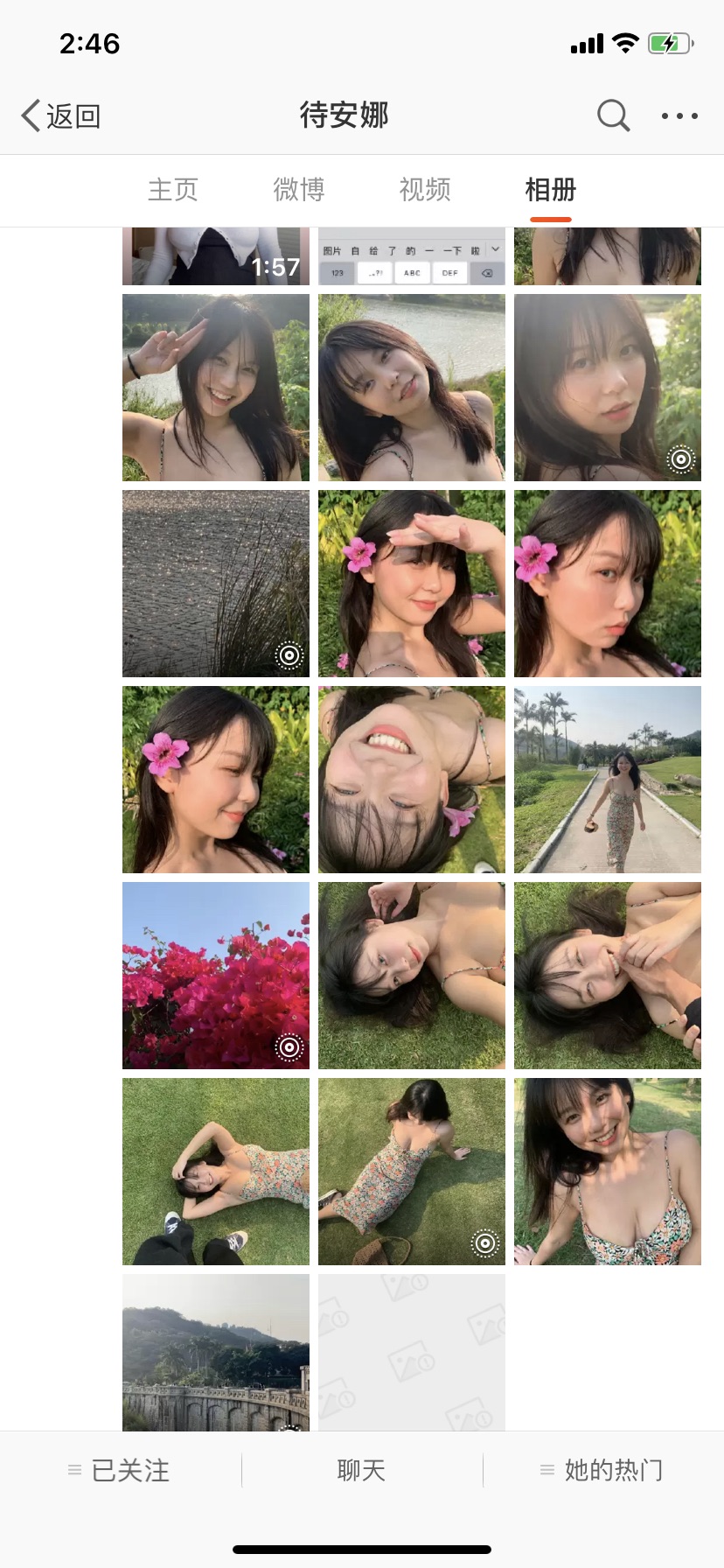Screen dimensions: 724x1568
Task: Open the keyboard screenshot thumbnail
Action: [412, 256]
